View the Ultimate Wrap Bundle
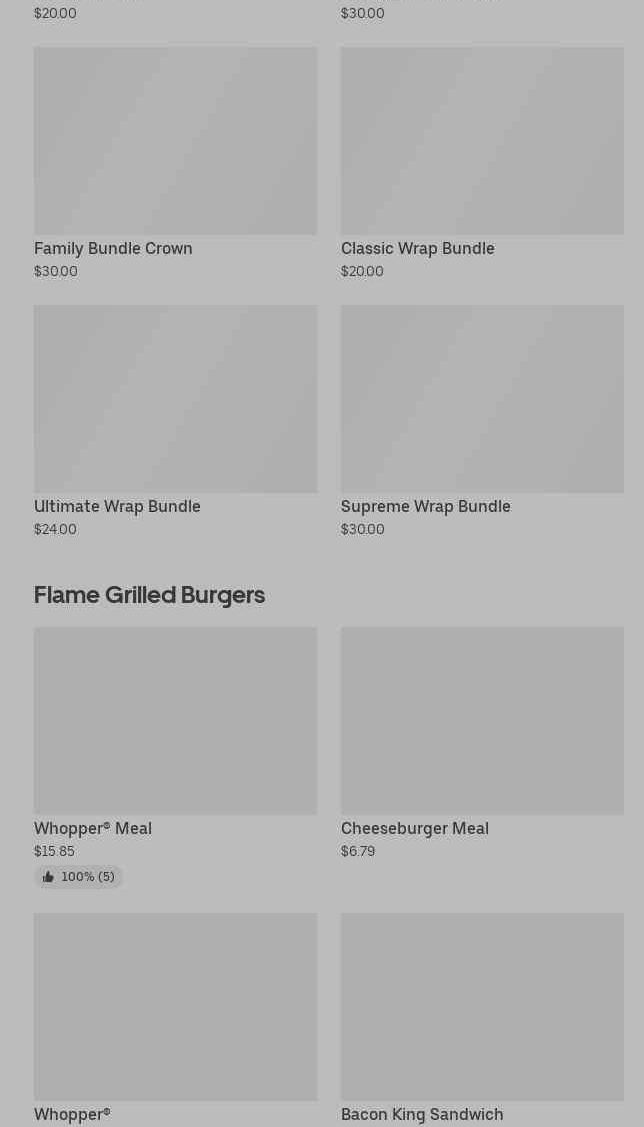This screenshot has height=1127, width=644. click(x=175, y=421)
